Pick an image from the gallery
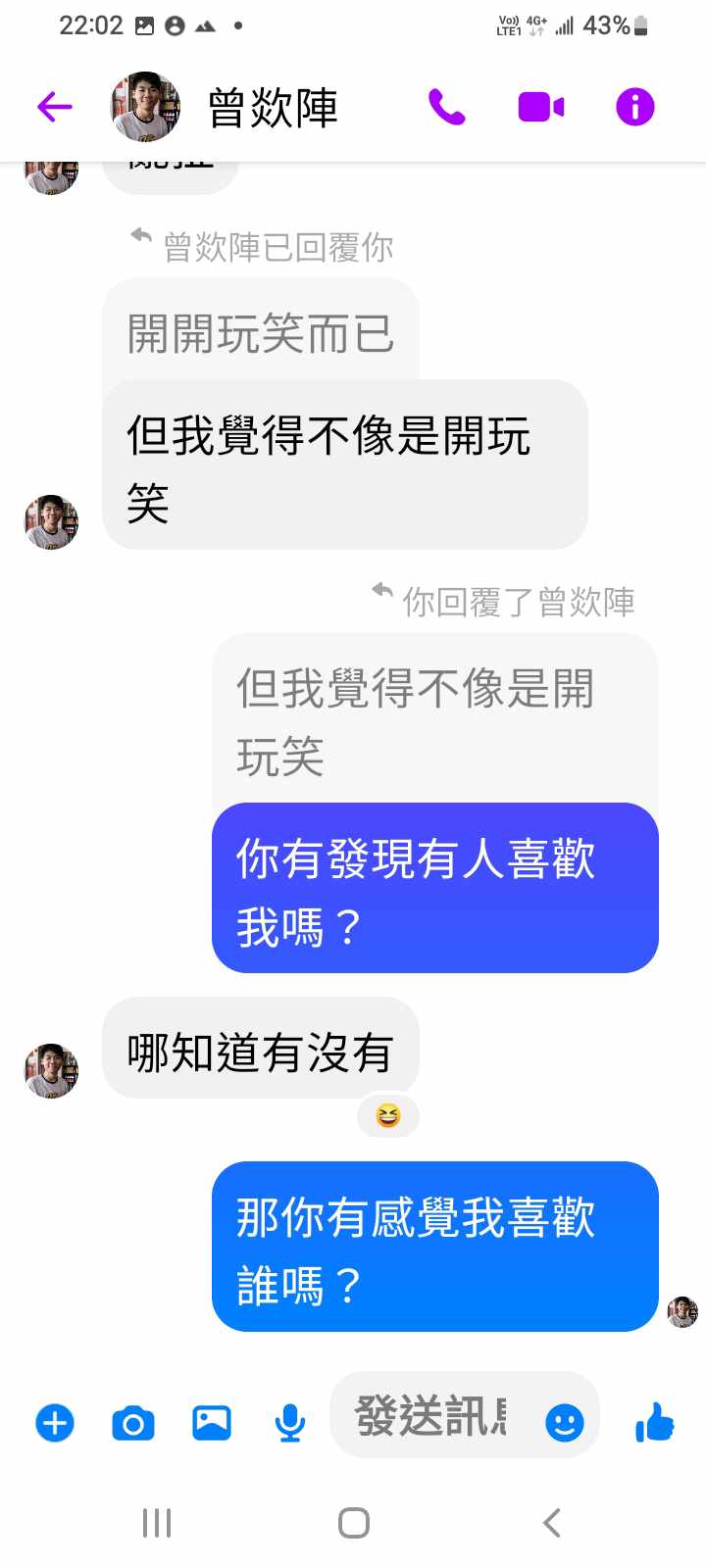The height and width of the screenshot is (1568, 706). pyautogui.click(x=212, y=1422)
